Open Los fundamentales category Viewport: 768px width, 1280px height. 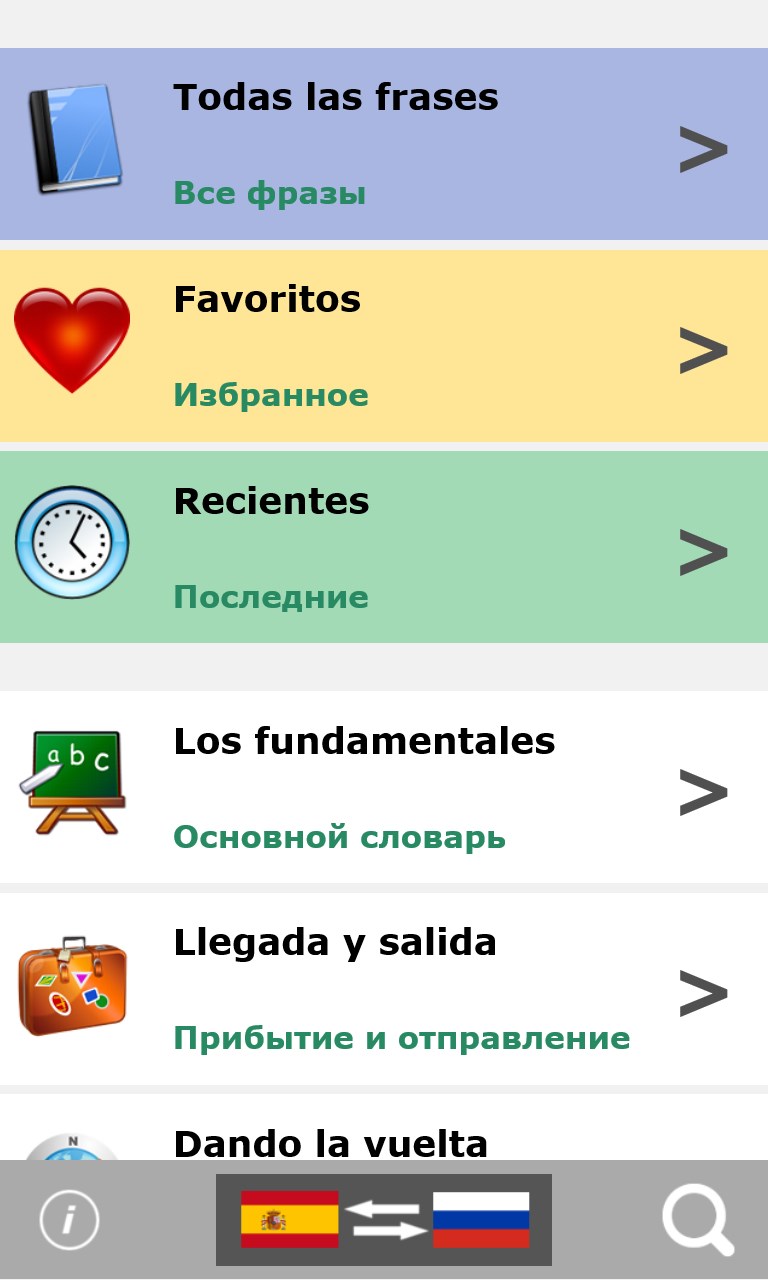coord(384,788)
